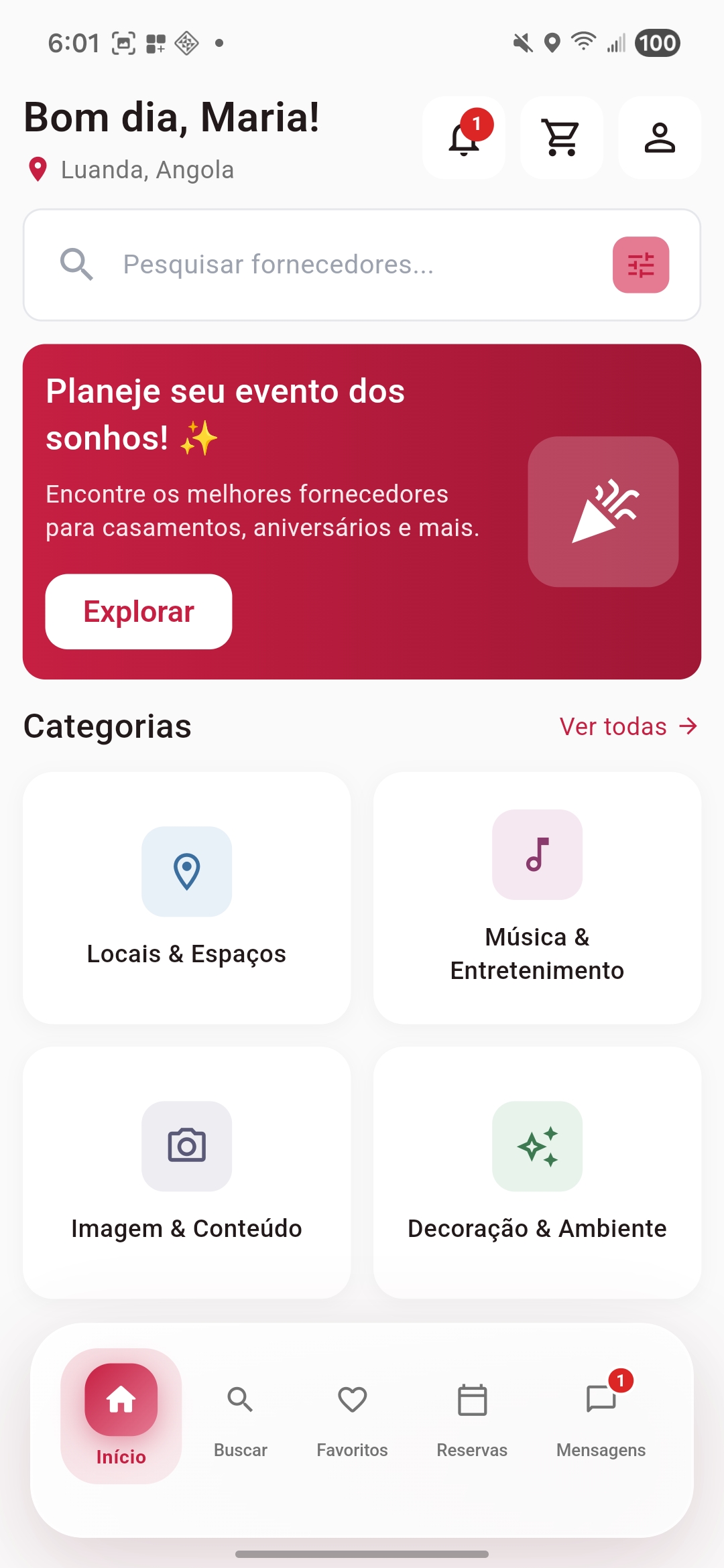Open the Imagem & Conteúdo camera icon
Screen dimensions: 724x1568
tap(187, 1147)
